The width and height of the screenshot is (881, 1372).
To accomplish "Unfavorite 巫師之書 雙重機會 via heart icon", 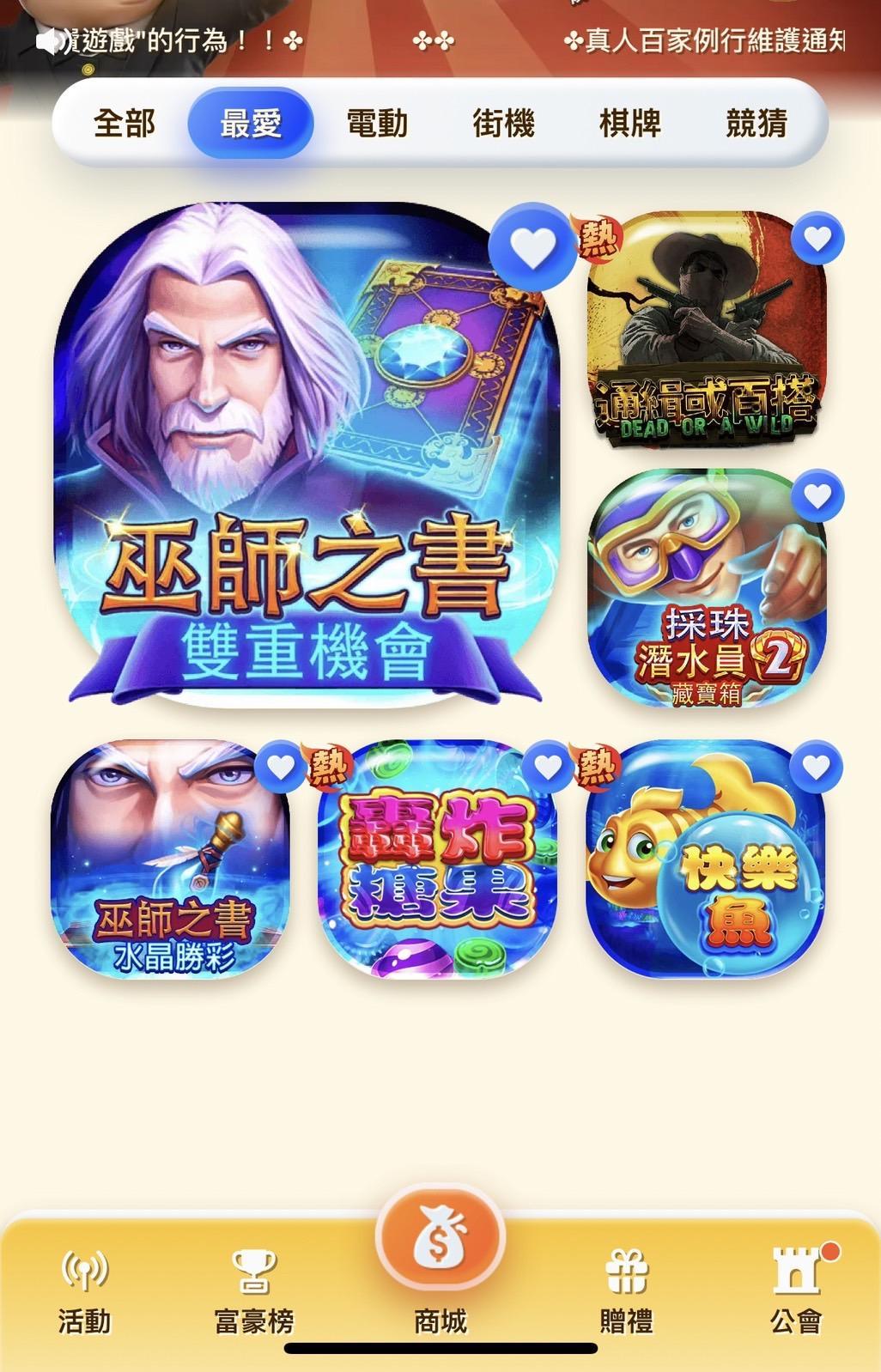I will 533,248.
